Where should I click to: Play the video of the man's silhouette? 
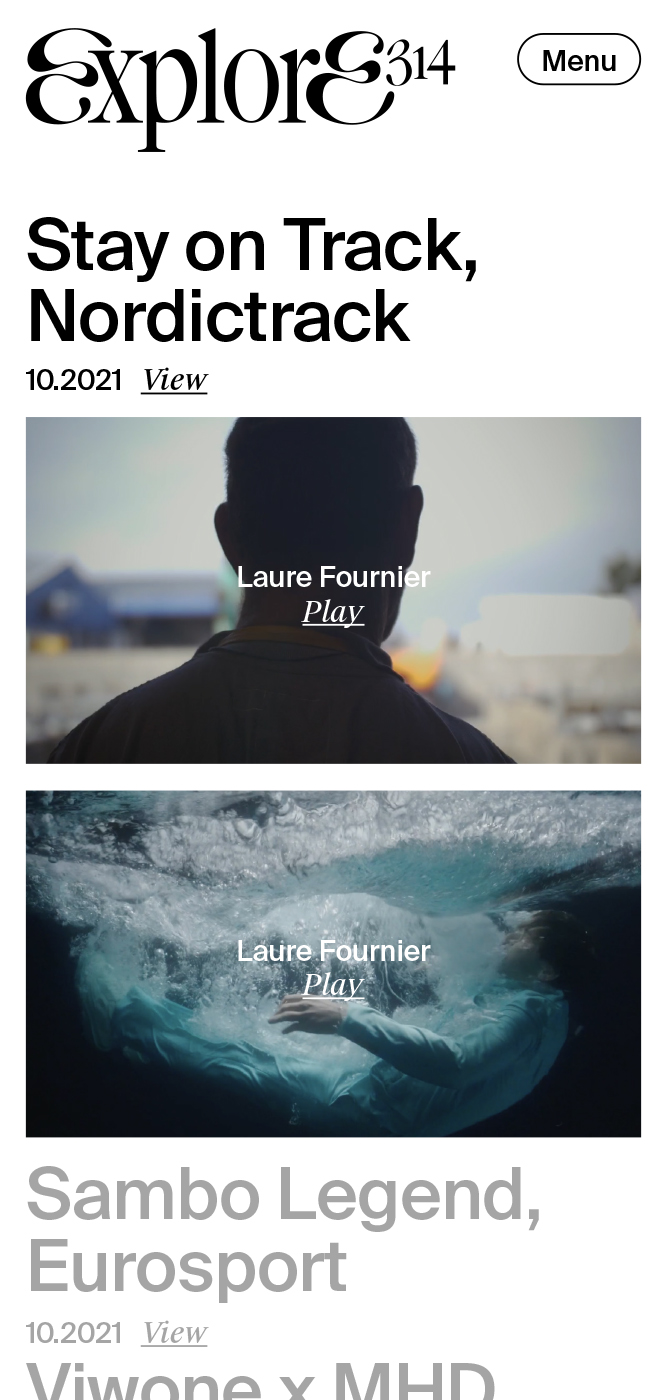(333, 611)
